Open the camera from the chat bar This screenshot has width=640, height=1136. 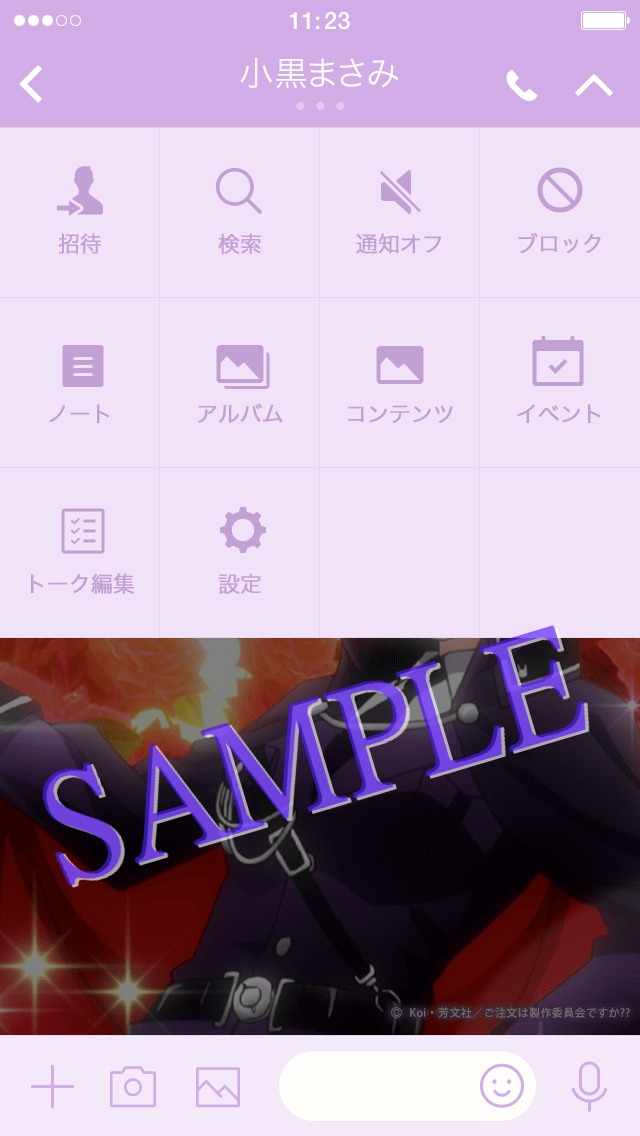pos(133,1086)
